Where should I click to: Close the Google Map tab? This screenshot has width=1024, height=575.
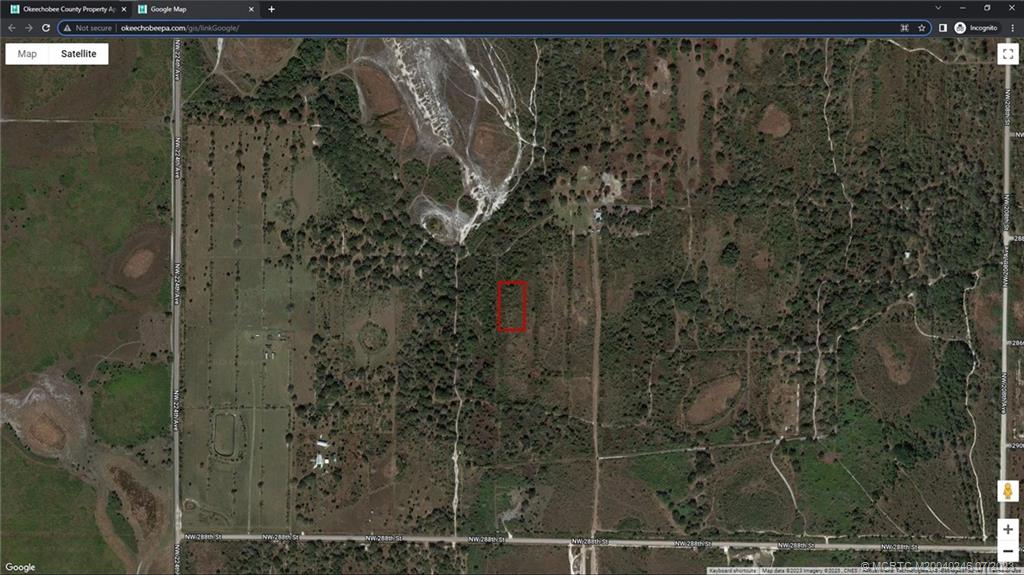point(253,9)
